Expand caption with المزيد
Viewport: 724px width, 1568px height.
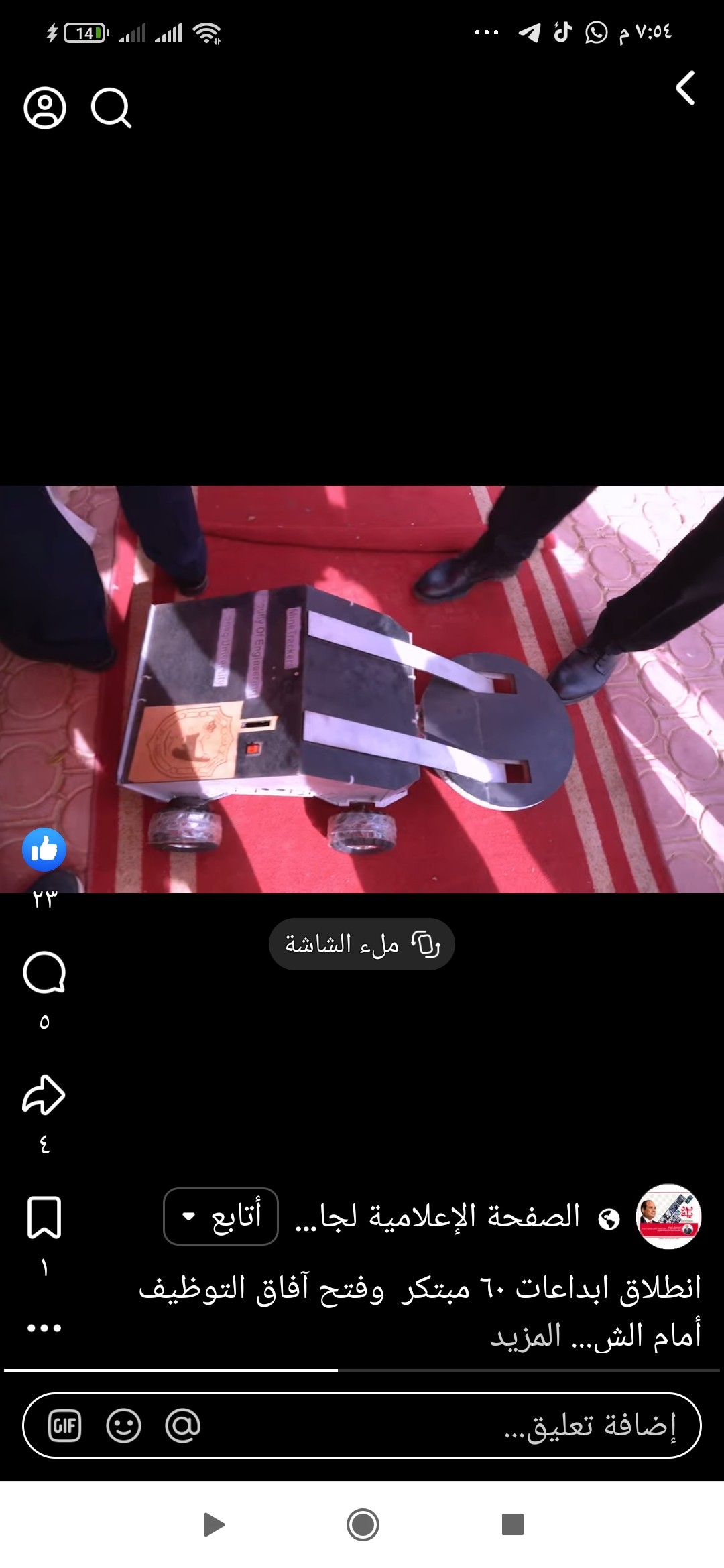(x=526, y=1335)
